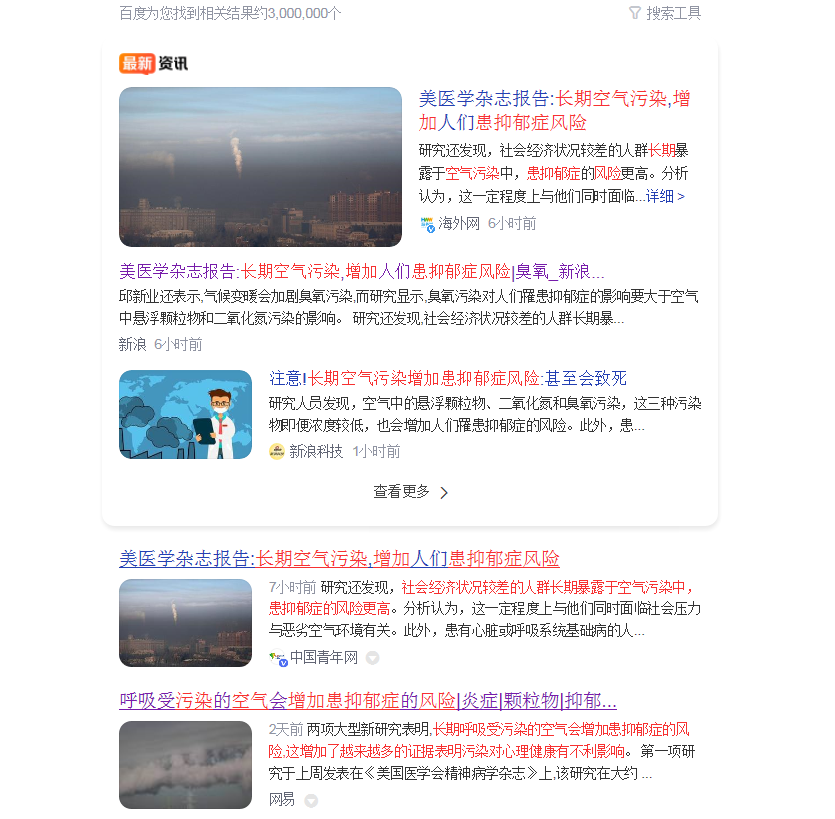Screen dimensions: 835x819
Task: Expand dropdown arrow next to 中国青年网
Action: click(372, 658)
